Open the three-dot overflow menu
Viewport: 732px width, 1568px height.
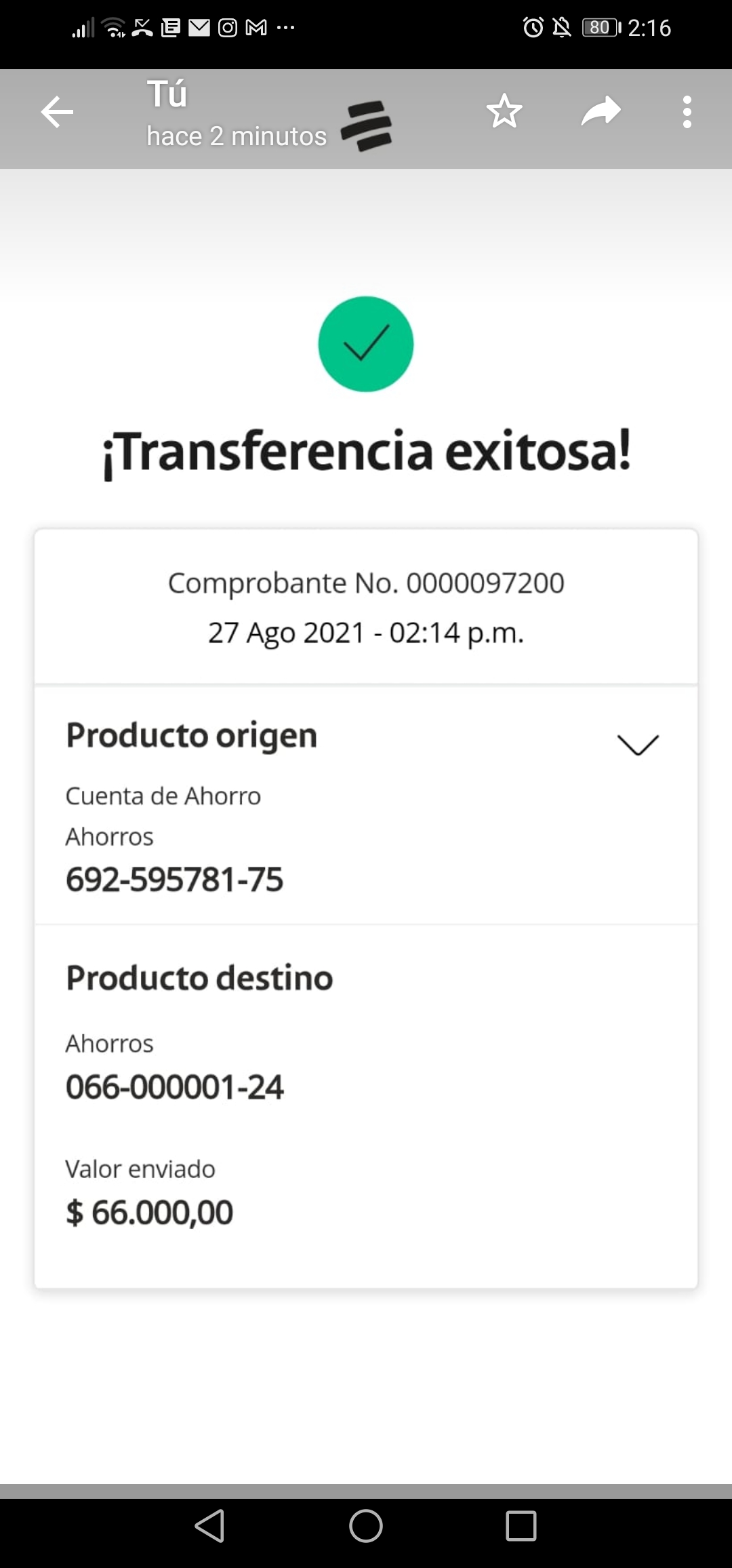pyautogui.click(x=687, y=112)
